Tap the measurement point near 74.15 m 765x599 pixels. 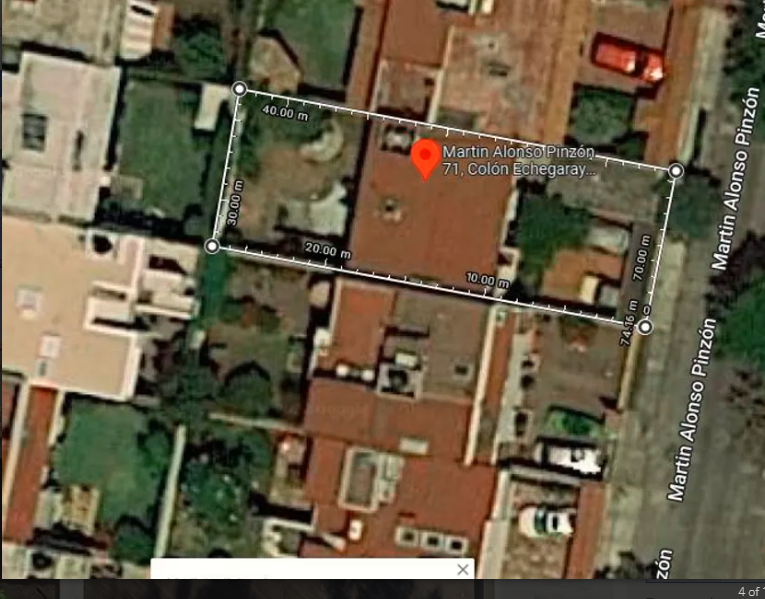coord(645,327)
